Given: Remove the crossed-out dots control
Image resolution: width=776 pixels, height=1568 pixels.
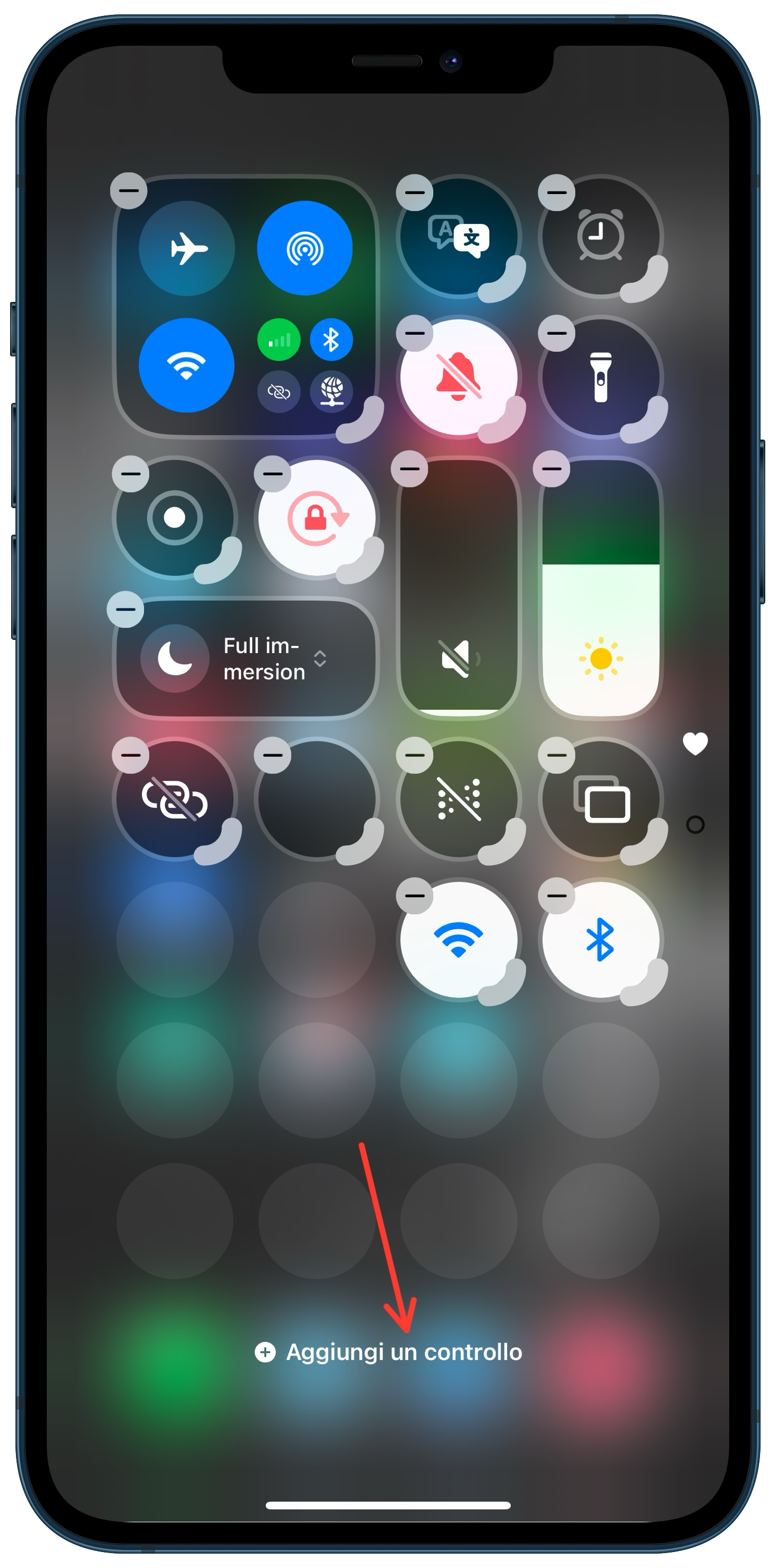Looking at the screenshot, I should (x=415, y=755).
